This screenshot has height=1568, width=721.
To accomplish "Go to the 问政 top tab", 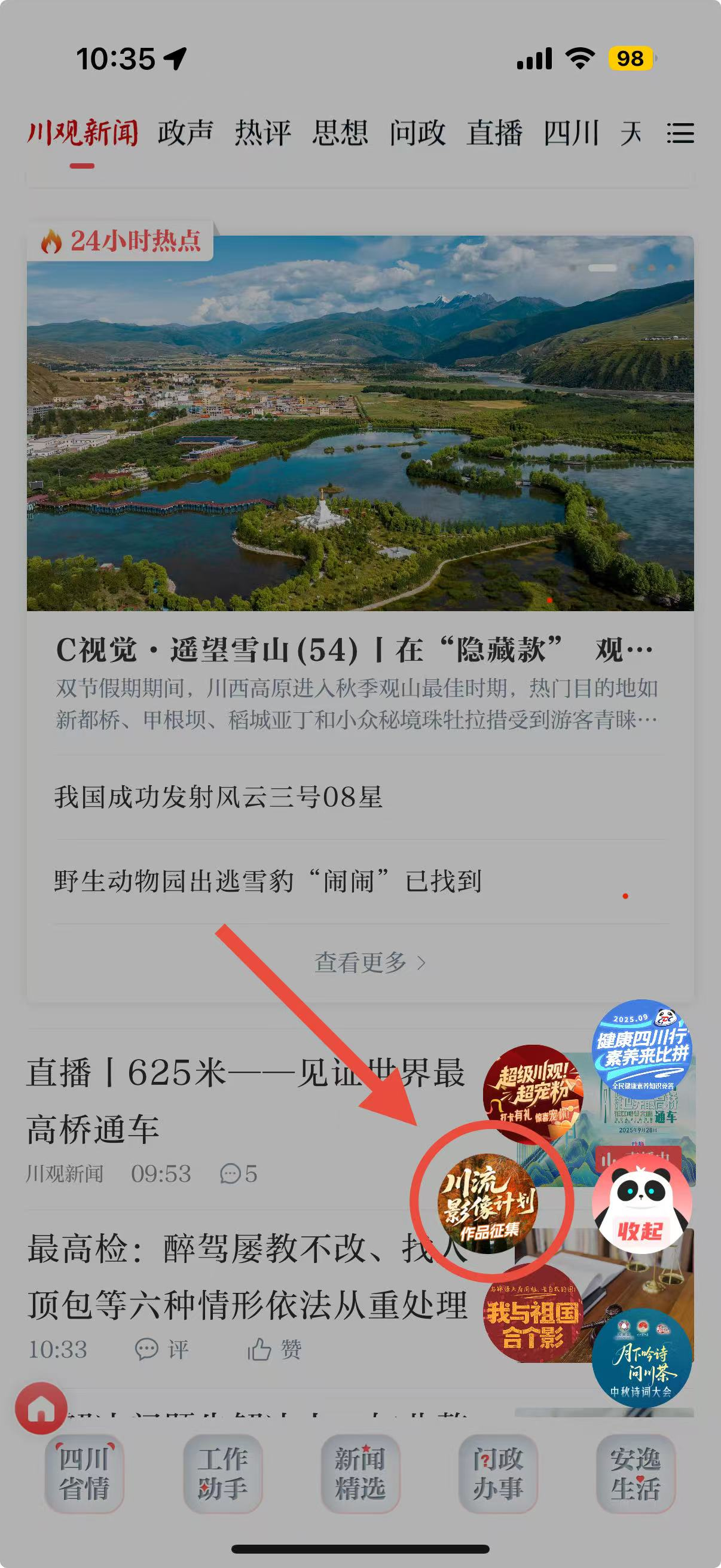I will coord(417,133).
